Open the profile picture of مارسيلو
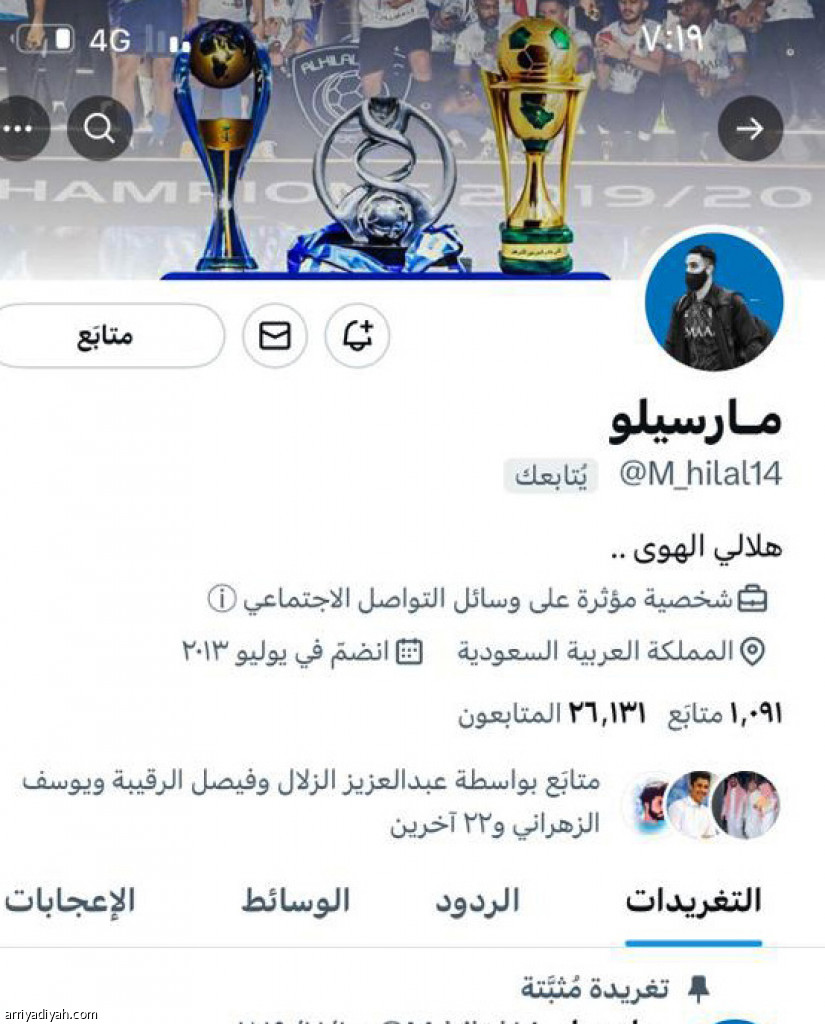825x1024 pixels. 714,302
